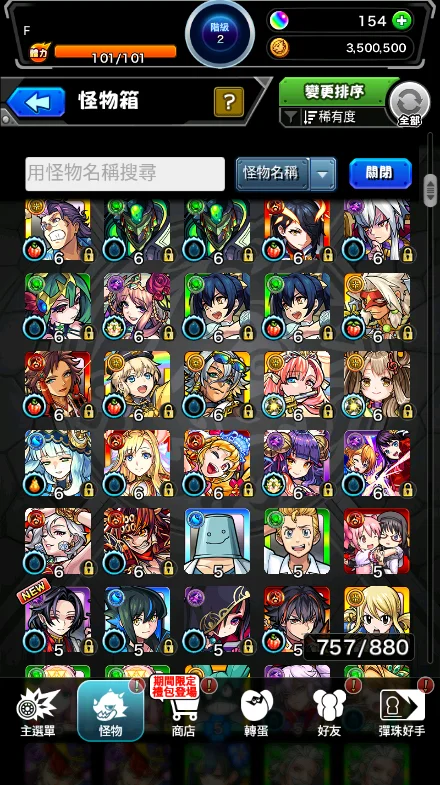Open the 彈珠好手 tab
The width and height of the screenshot is (440, 785).
point(402,711)
